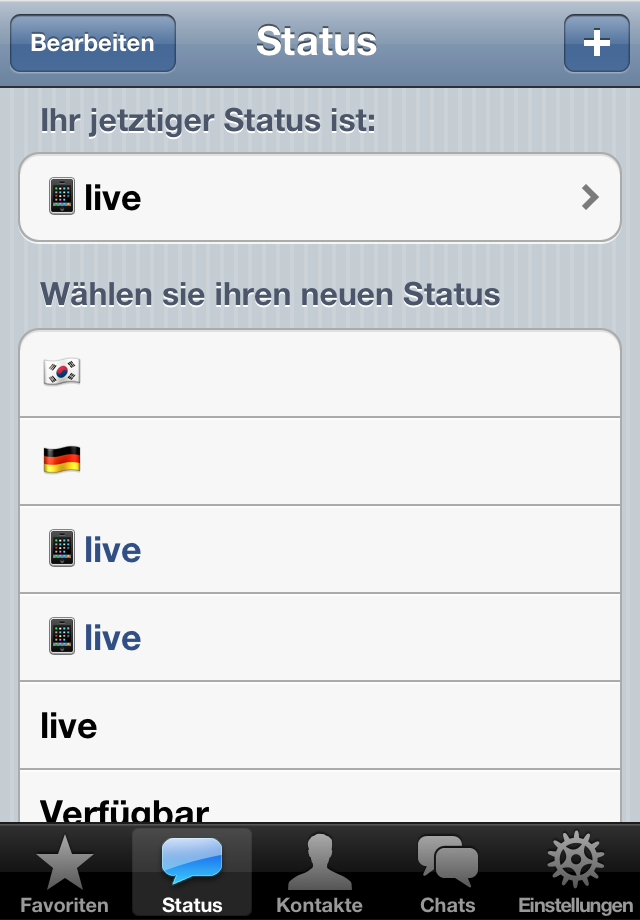Tap the Status tab
This screenshot has width=640, height=920.
pyautogui.click(x=192, y=874)
